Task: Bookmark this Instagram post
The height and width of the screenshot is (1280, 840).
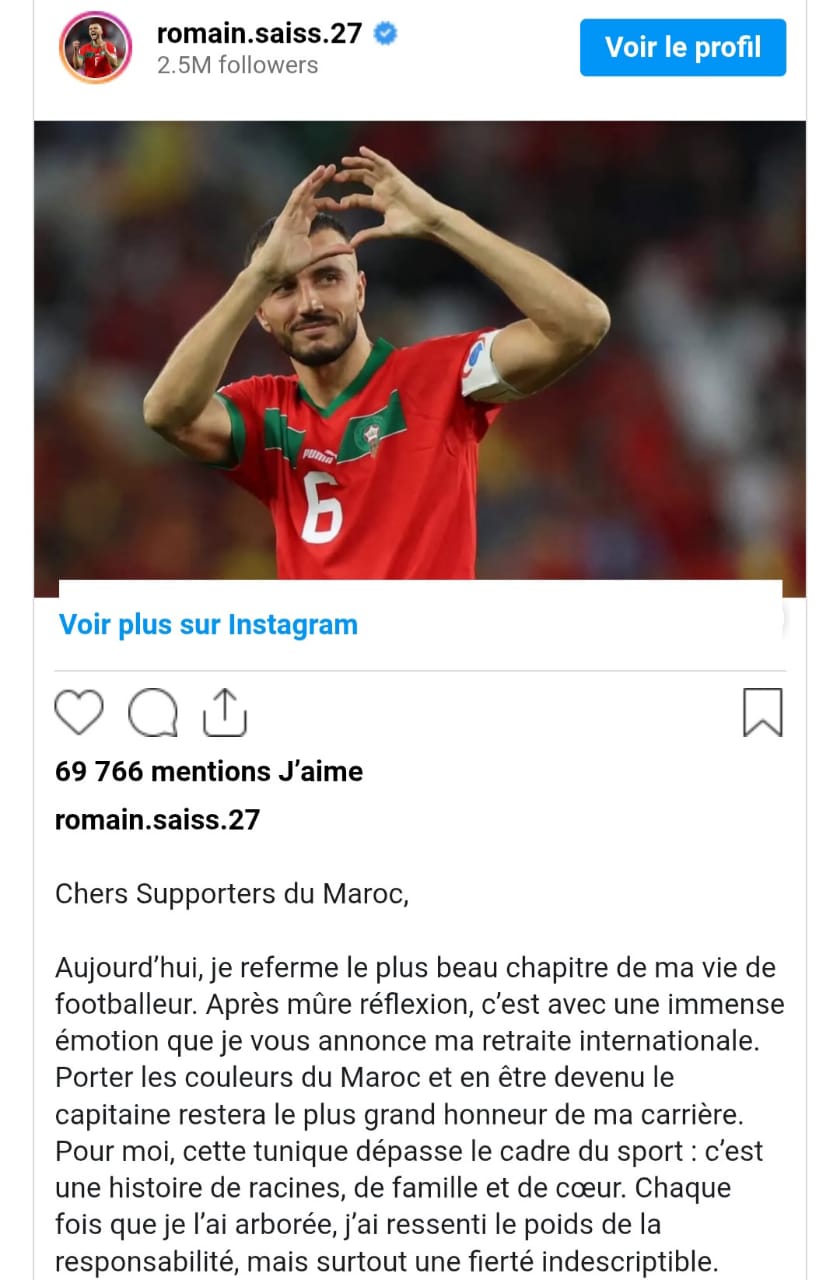Action: click(762, 713)
